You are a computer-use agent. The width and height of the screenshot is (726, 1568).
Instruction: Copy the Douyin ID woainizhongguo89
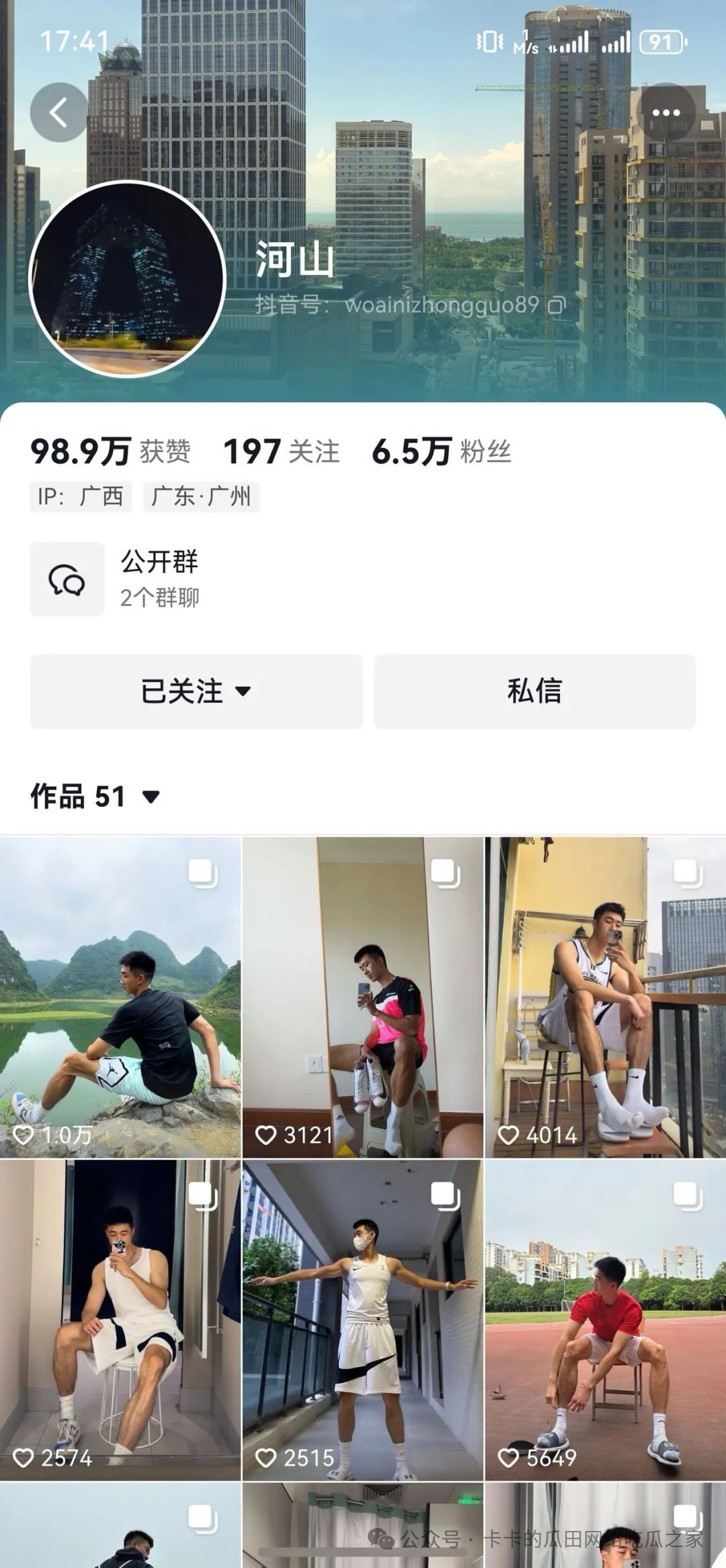556,306
